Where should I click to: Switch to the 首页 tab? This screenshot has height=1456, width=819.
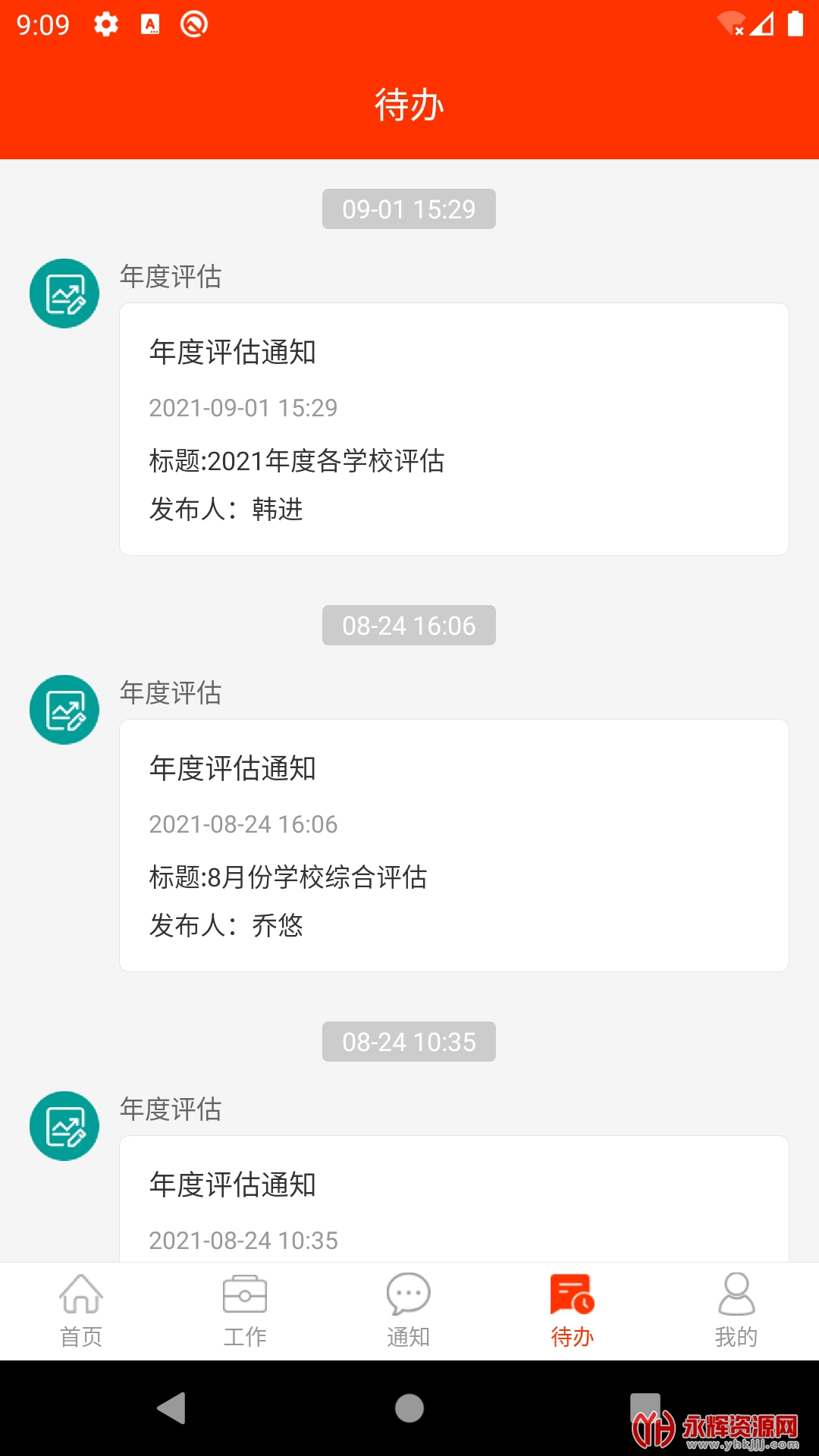(81, 1311)
